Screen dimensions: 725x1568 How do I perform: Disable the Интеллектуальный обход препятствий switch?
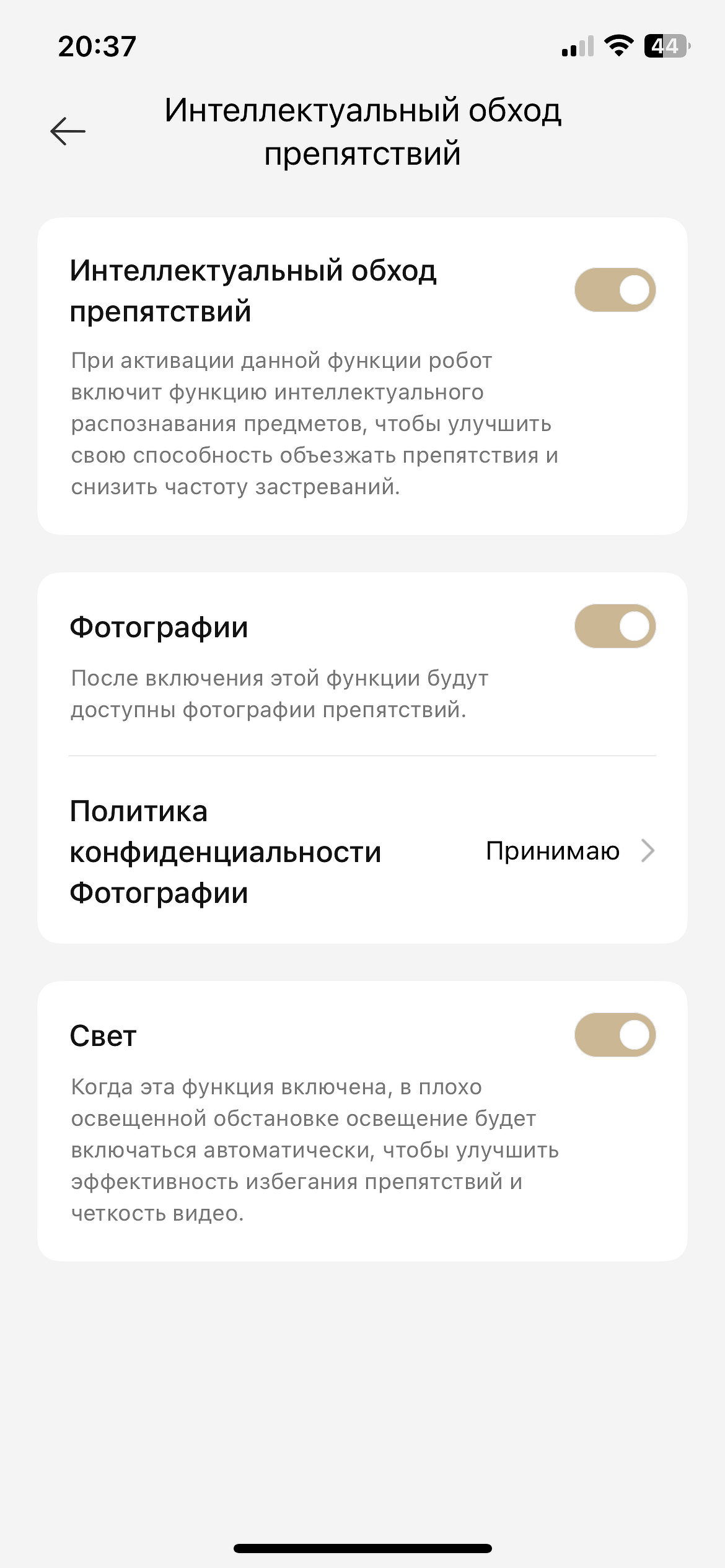point(615,290)
